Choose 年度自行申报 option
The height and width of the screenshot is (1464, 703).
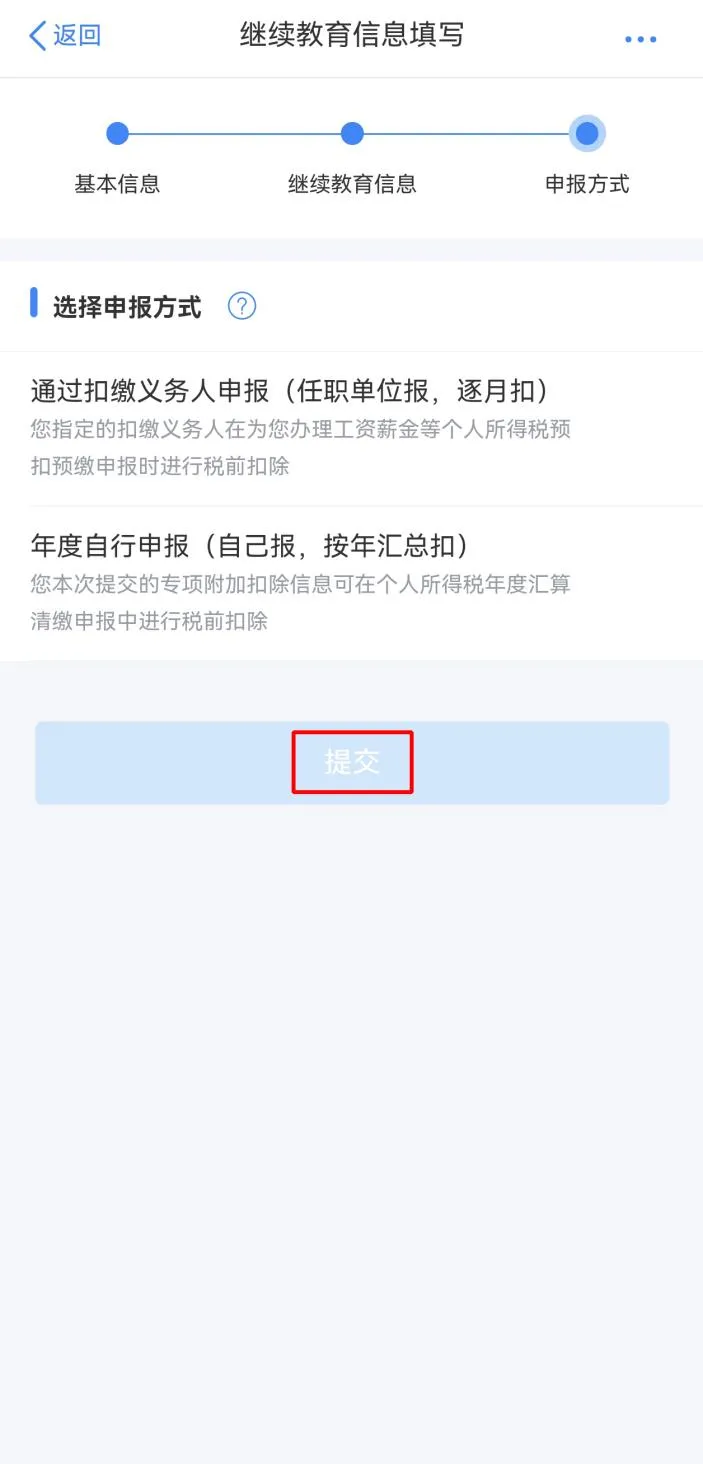[300, 582]
